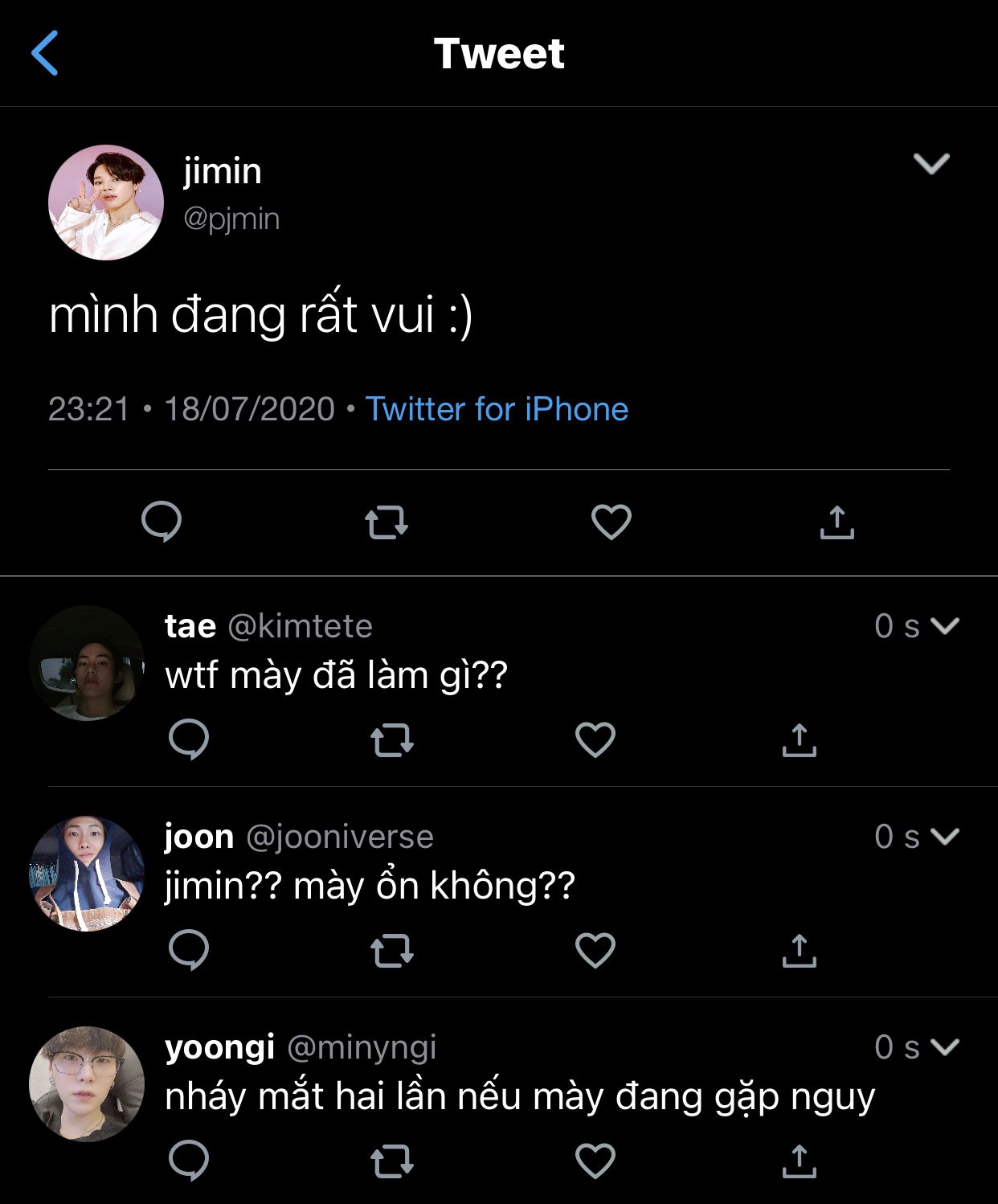Viewport: 998px width, 1204px height.
Task: Retweet yoongi's reply
Action: point(392,1161)
